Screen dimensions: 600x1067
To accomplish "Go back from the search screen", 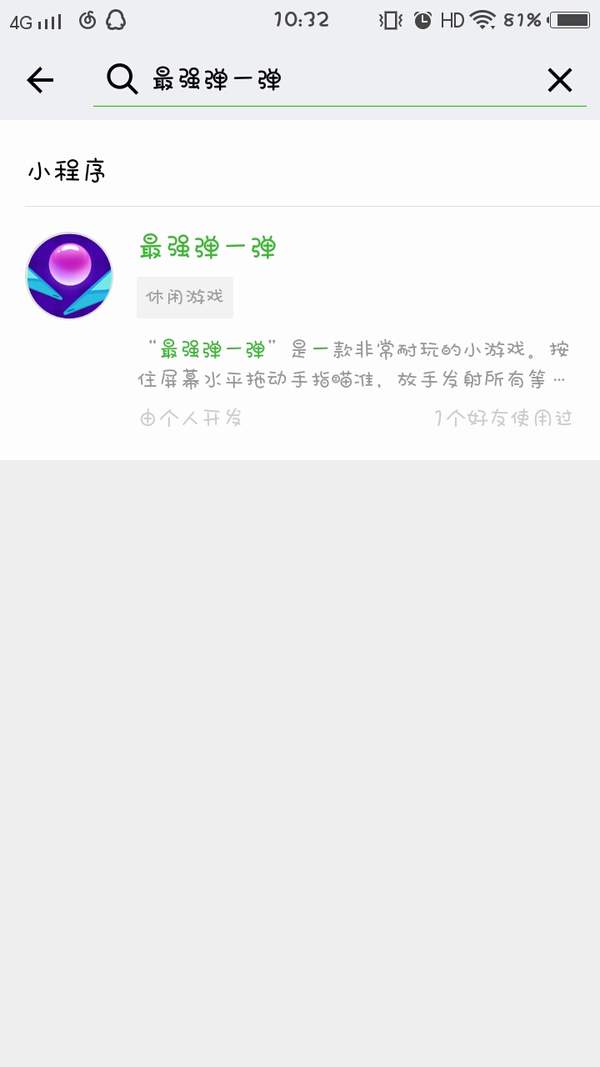I will [x=40, y=80].
